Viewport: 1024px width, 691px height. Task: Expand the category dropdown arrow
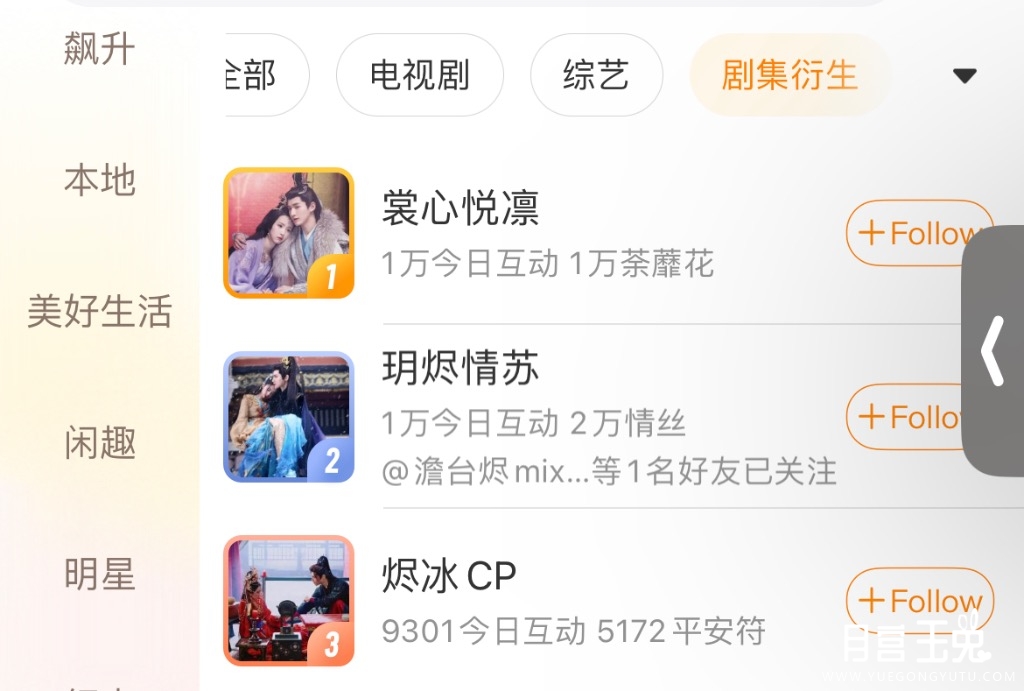point(964,76)
